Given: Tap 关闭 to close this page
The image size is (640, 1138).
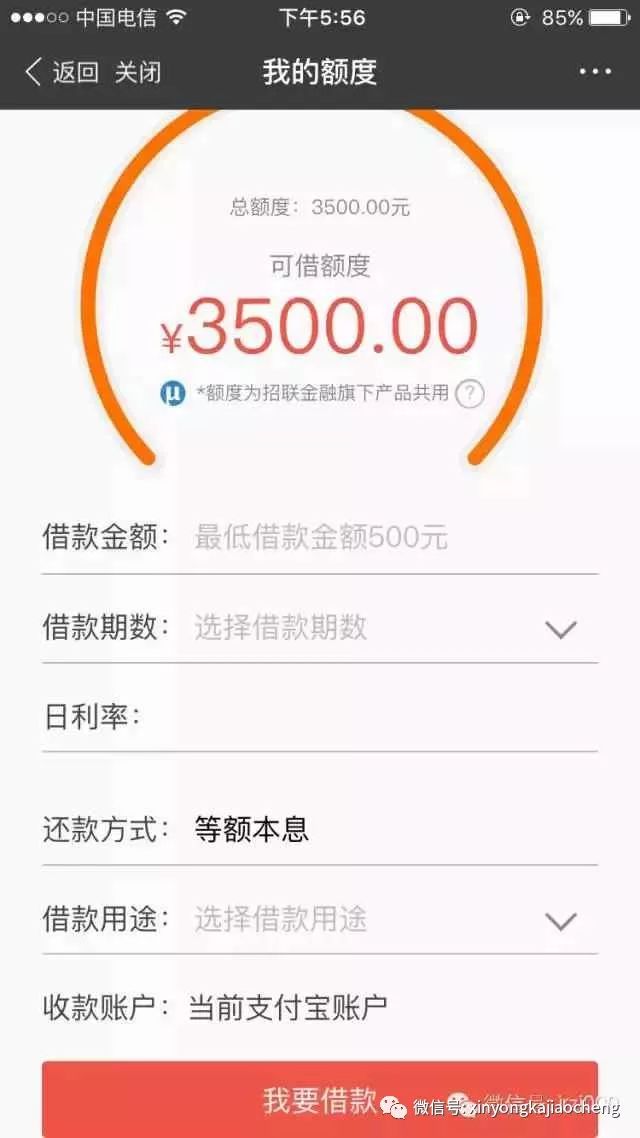Looking at the screenshot, I should pos(138,72).
